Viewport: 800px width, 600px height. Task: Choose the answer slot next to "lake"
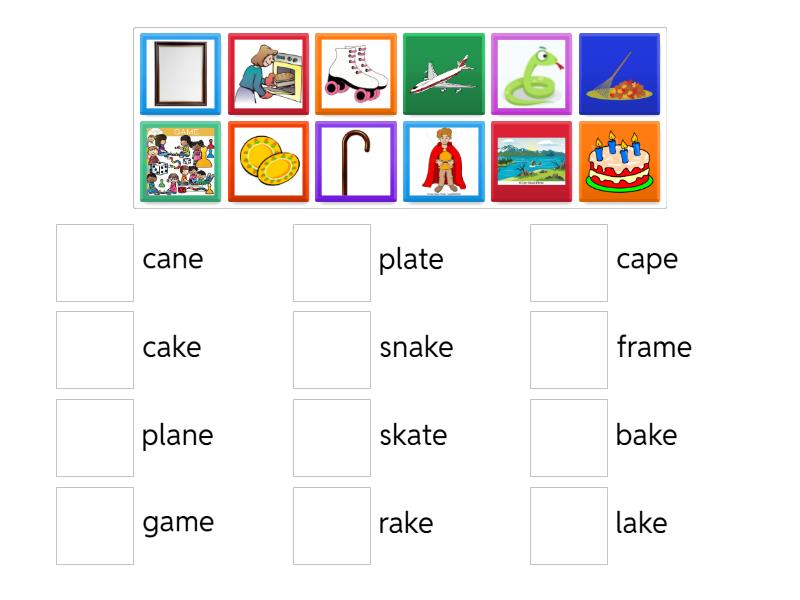pyautogui.click(x=569, y=526)
